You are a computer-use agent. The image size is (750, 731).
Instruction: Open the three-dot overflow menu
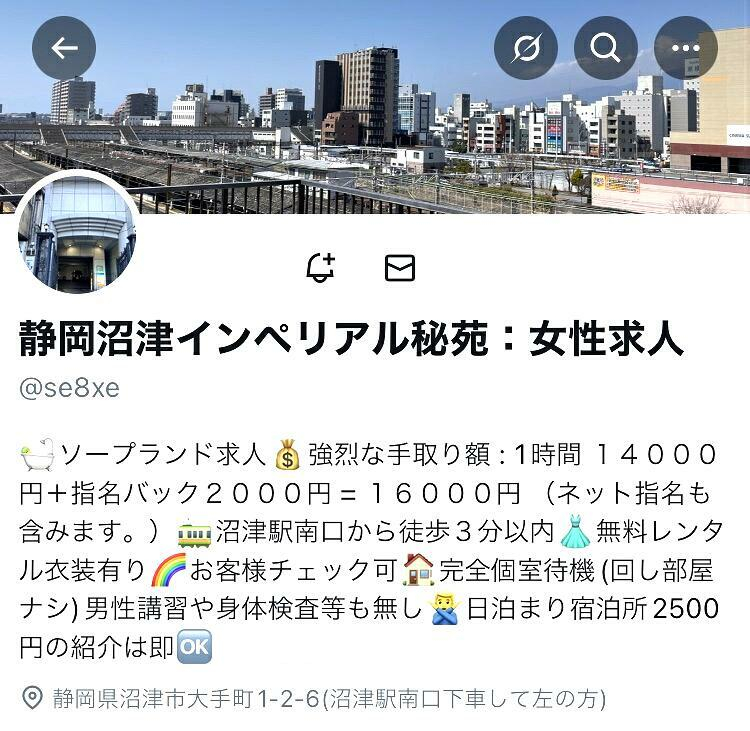pos(685,48)
